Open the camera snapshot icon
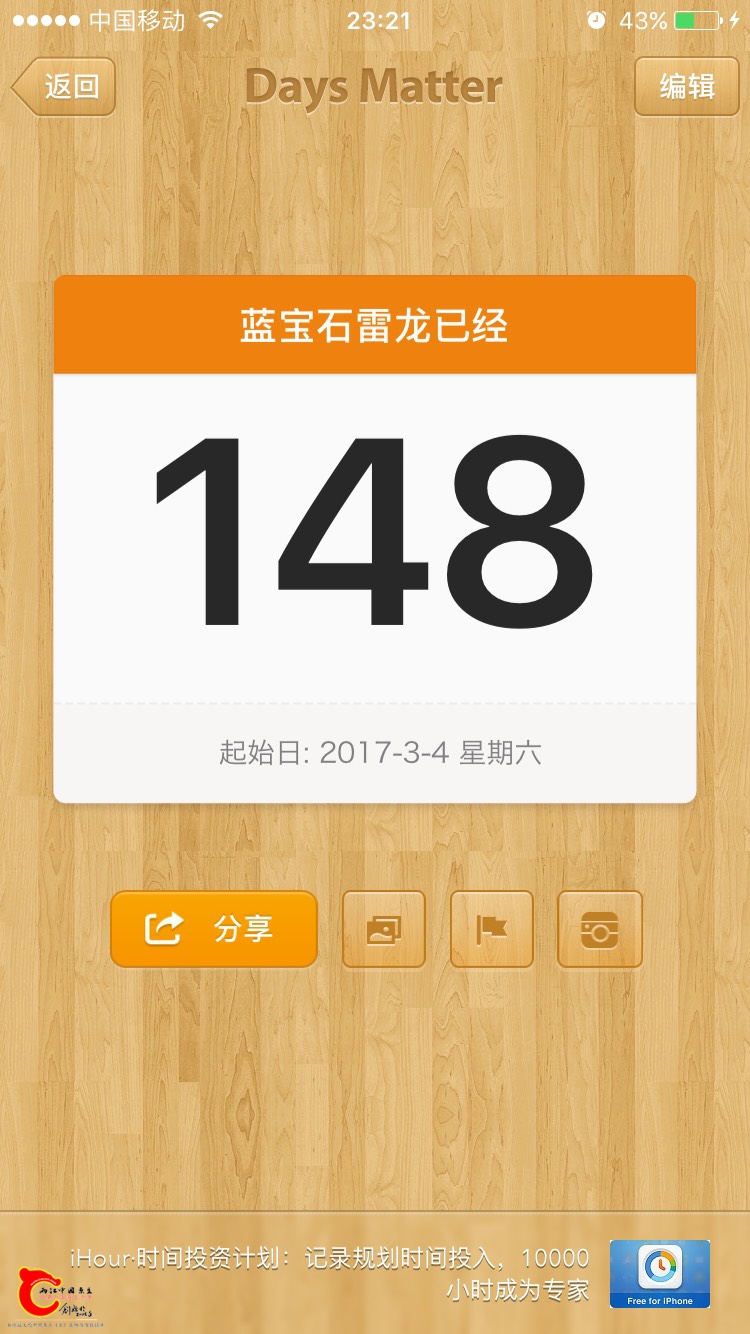The height and width of the screenshot is (1334, 750). [x=599, y=930]
